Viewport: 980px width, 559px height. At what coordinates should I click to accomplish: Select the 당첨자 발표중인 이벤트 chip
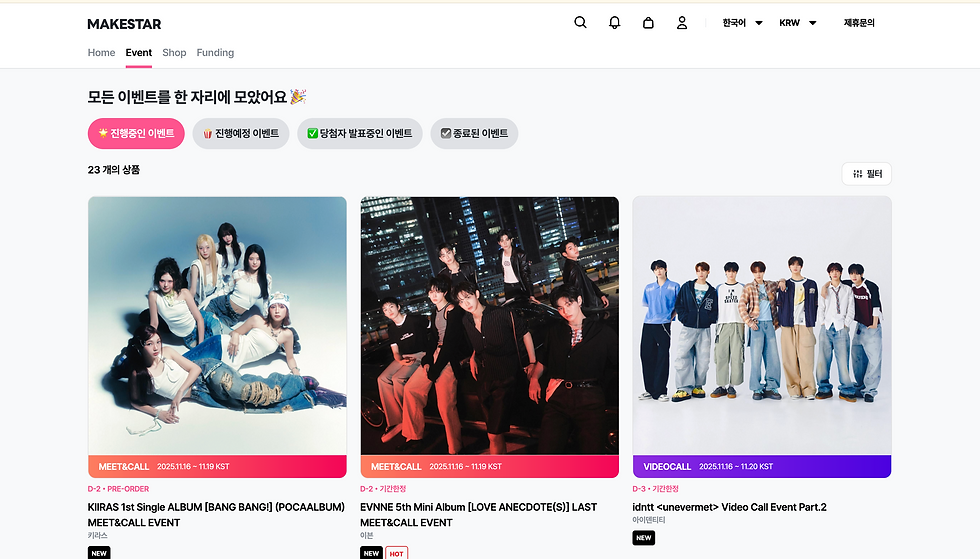point(360,134)
